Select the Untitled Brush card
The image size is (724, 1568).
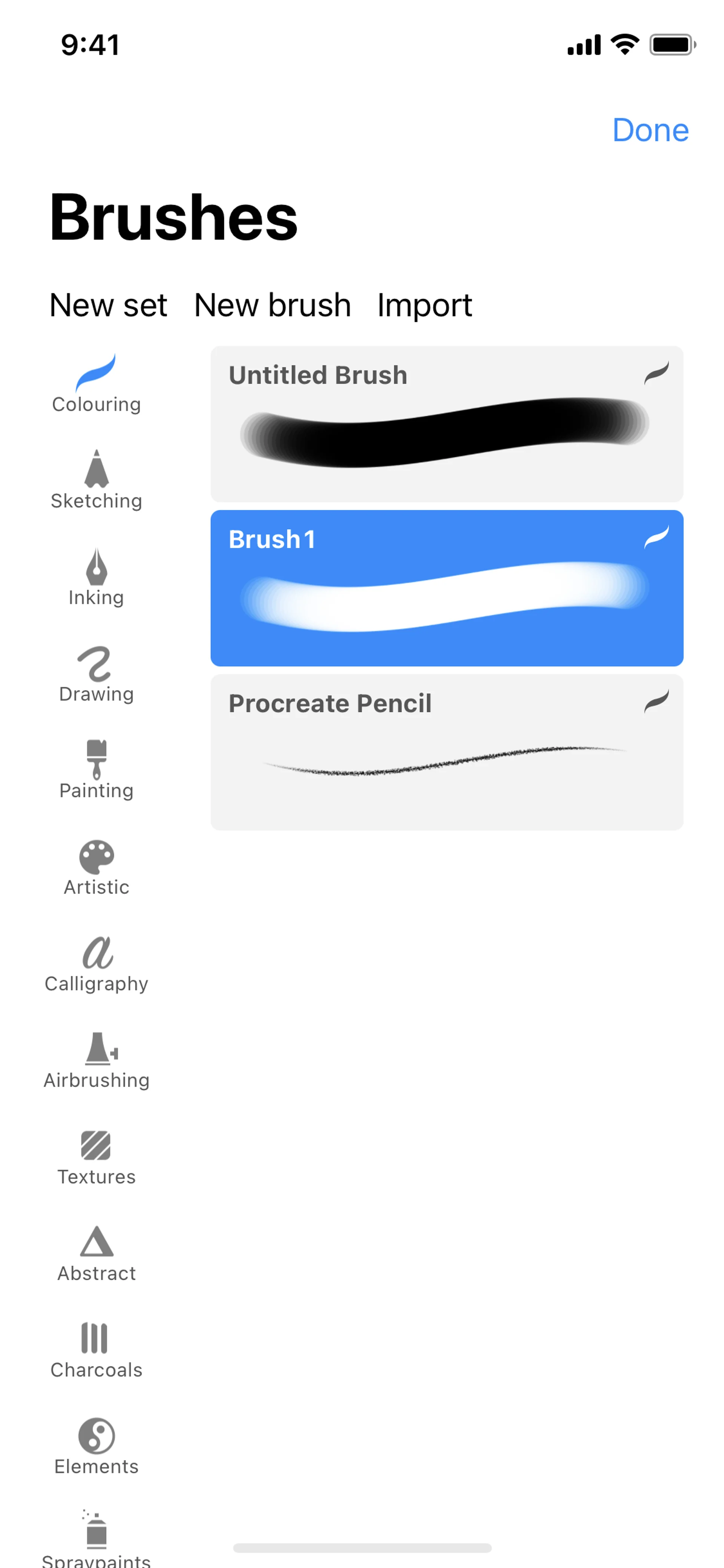(x=446, y=424)
